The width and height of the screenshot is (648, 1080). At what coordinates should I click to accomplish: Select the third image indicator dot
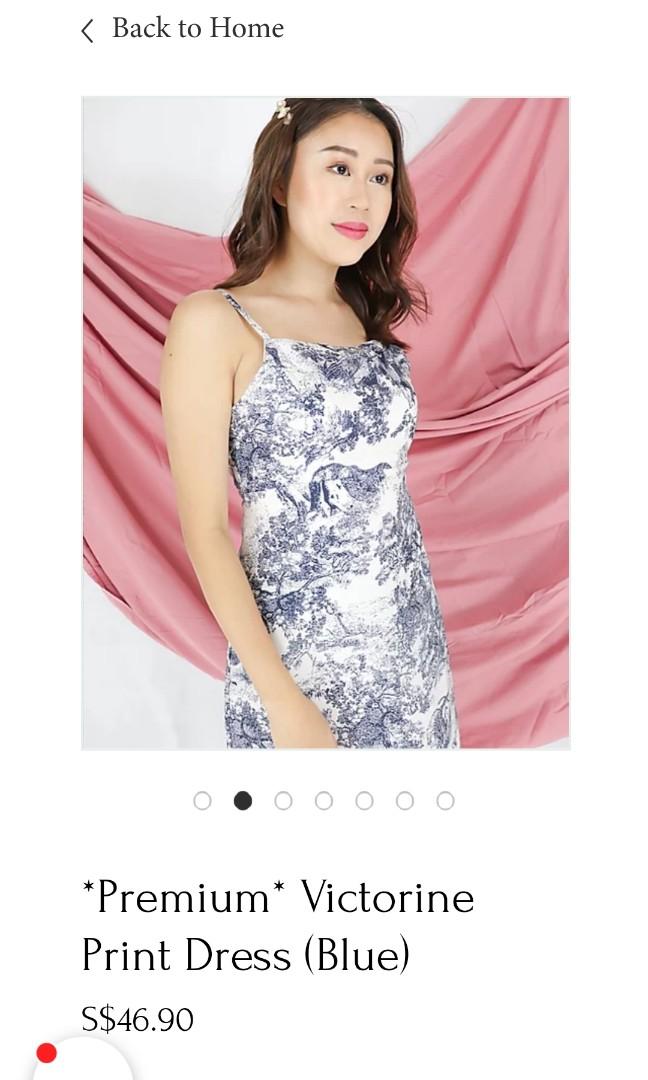pyautogui.click(x=283, y=801)
